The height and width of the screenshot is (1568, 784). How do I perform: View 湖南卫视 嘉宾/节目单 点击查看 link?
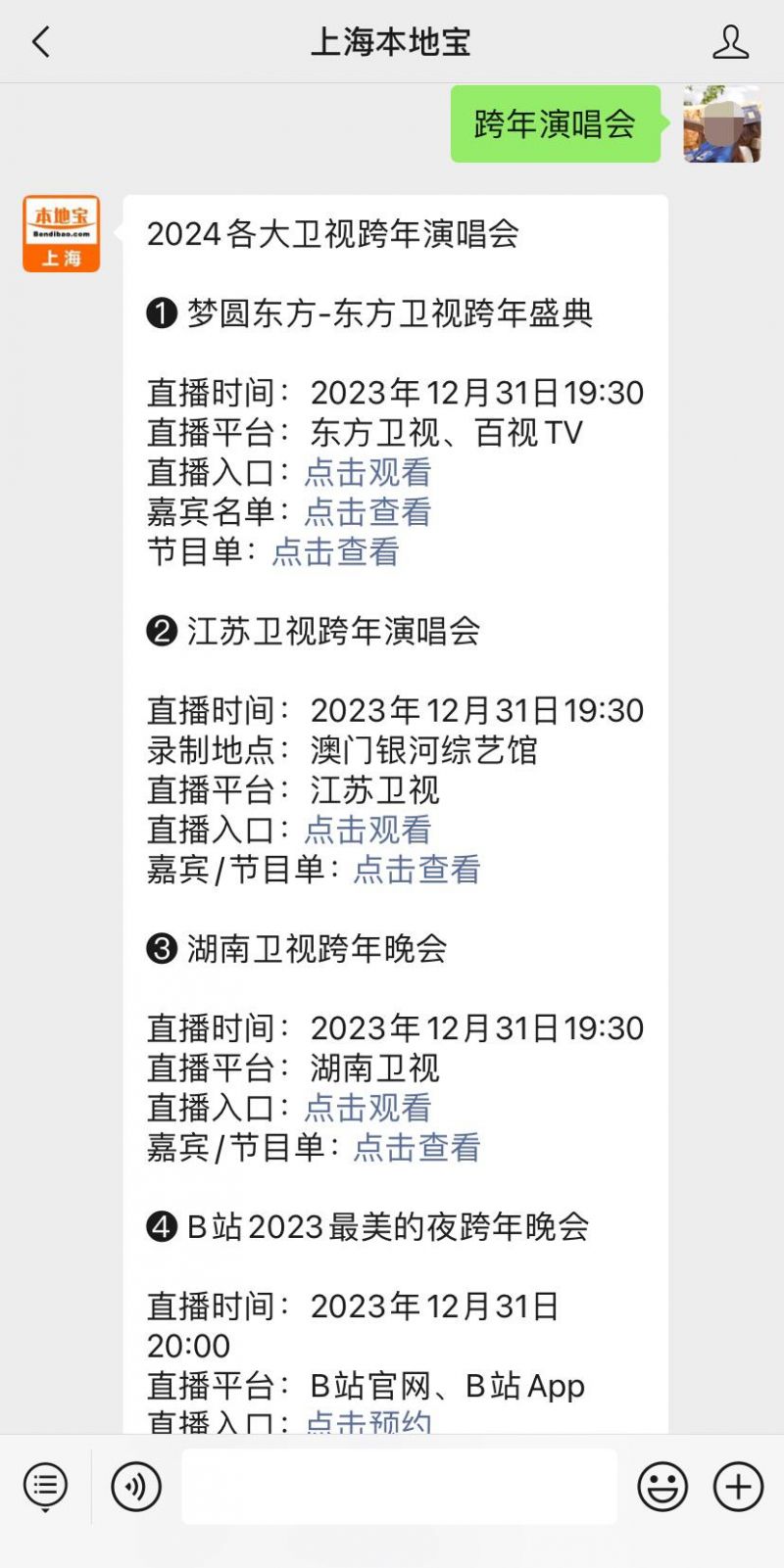pyautogui.click(x=416, y=1148)
